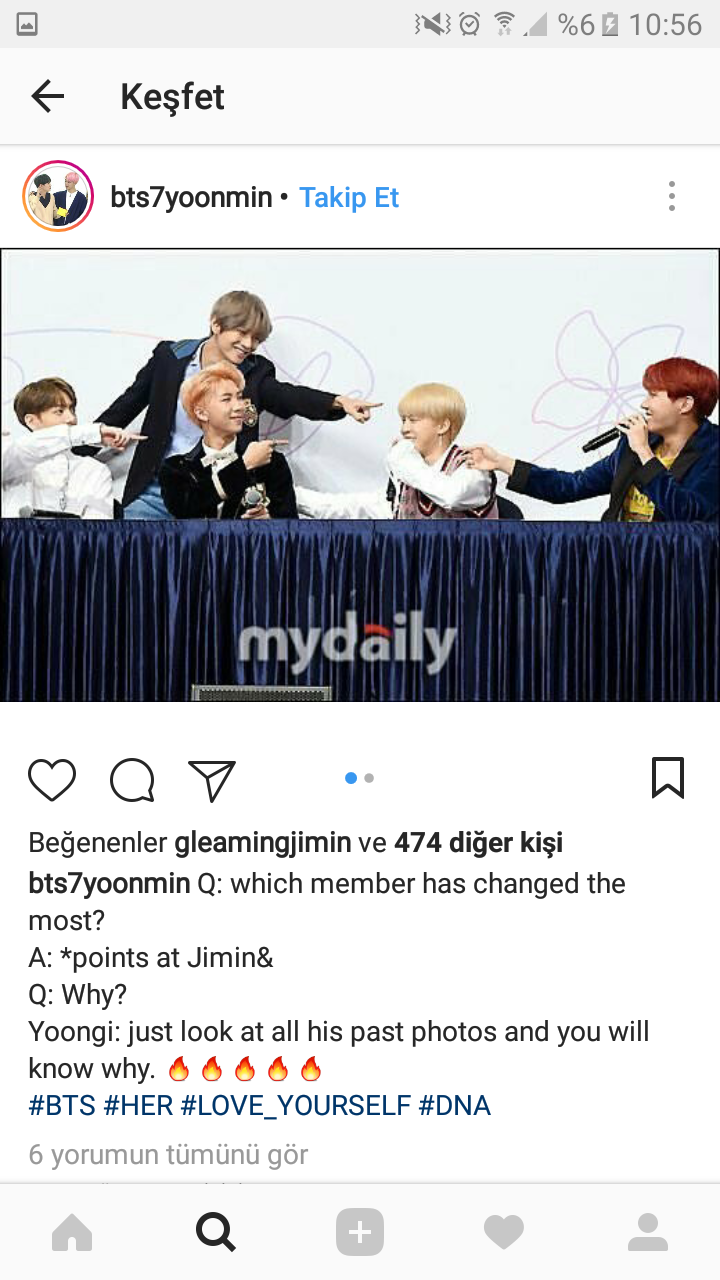Share the post via the paper plane
720x1280 pixels.
point(212,779)
